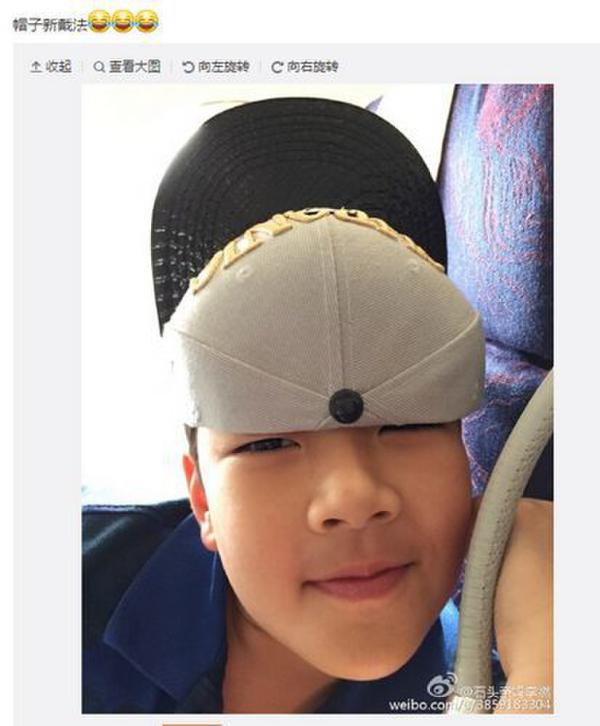Collapse the image with 收起
Image resolution: width=600 pixels, height=726 pixels.
(x=51, y=67)
